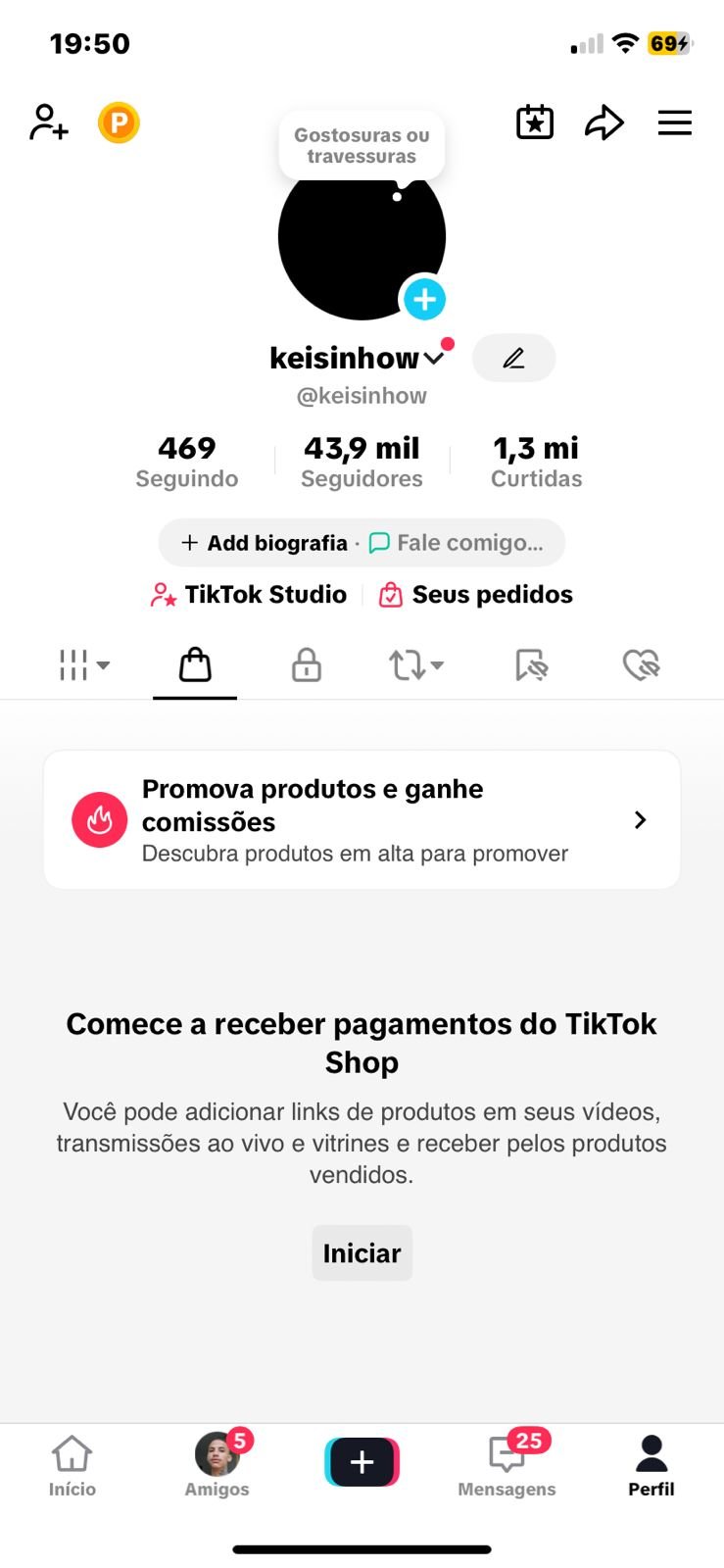This screenshot has height=1568, width=724.
Task: Share the keisinhow profile
Action: [603, 122]
